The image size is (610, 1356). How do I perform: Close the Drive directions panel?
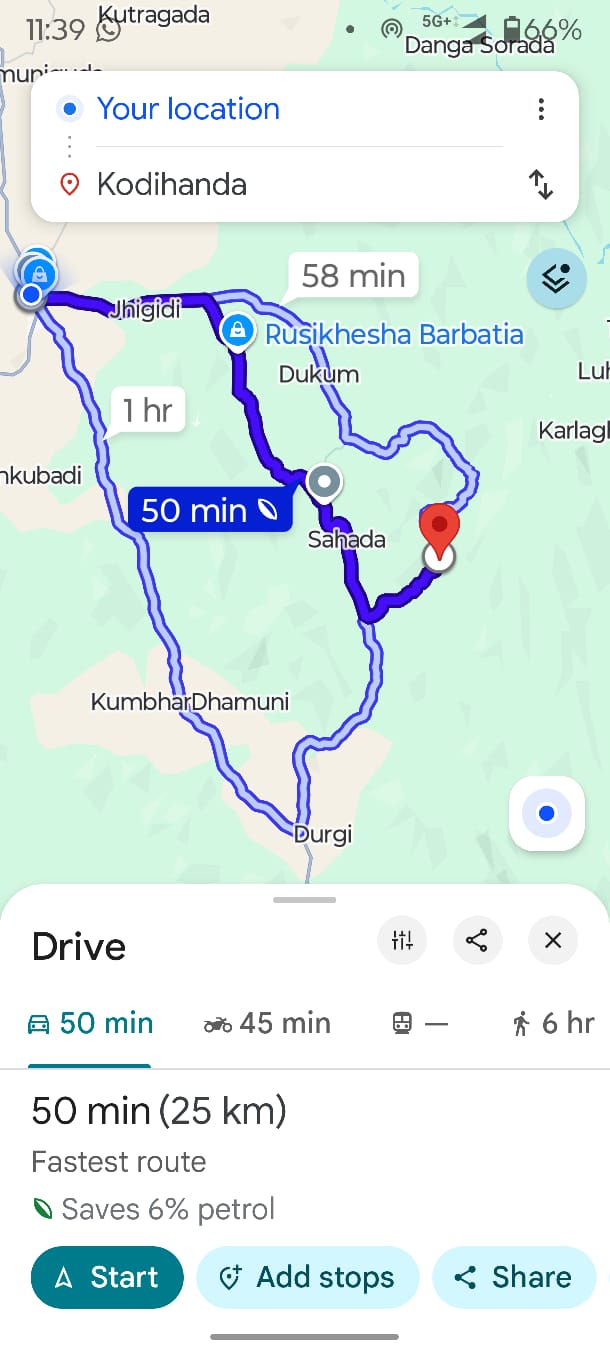(553, 940)
